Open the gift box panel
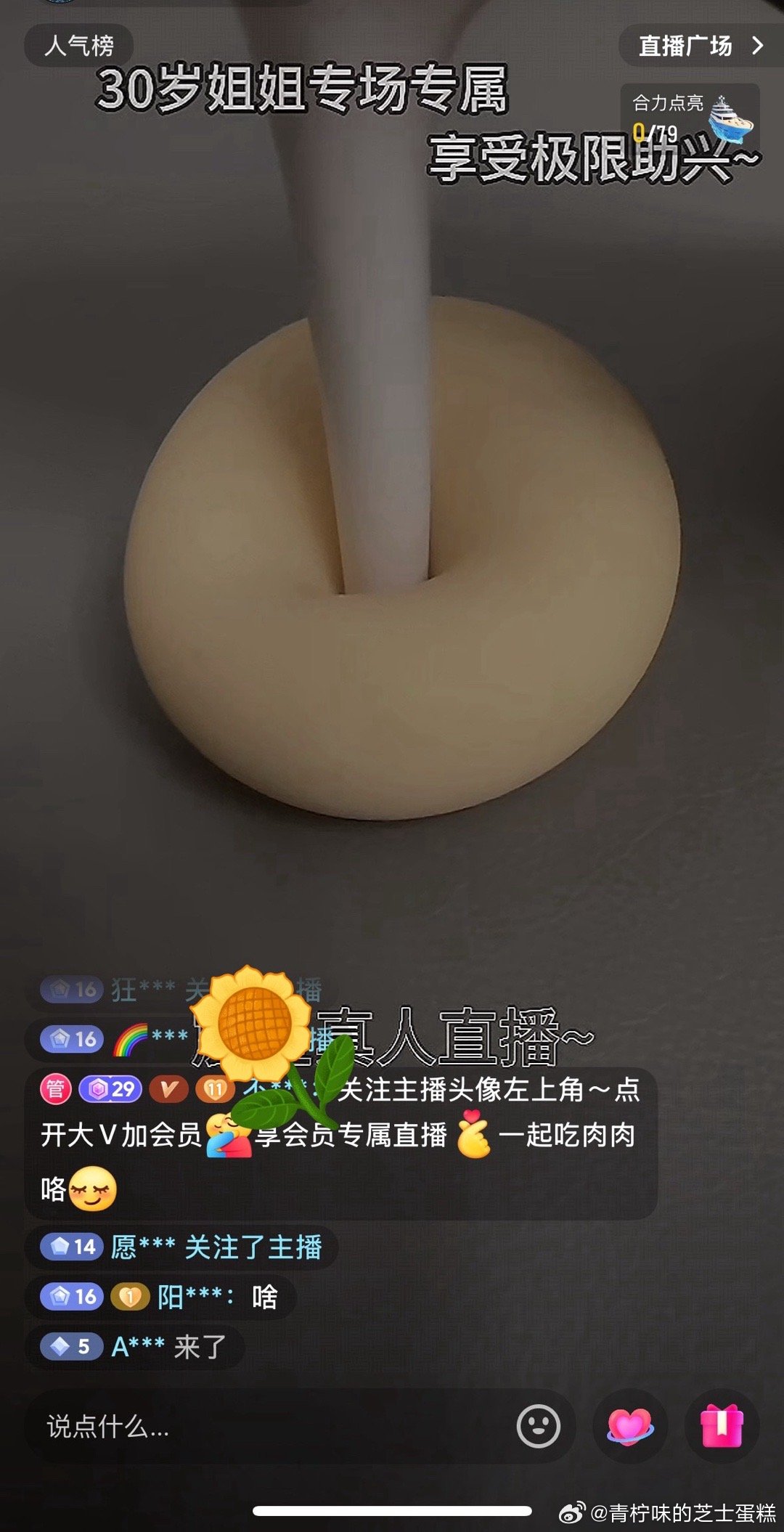 pos(722,1426)
